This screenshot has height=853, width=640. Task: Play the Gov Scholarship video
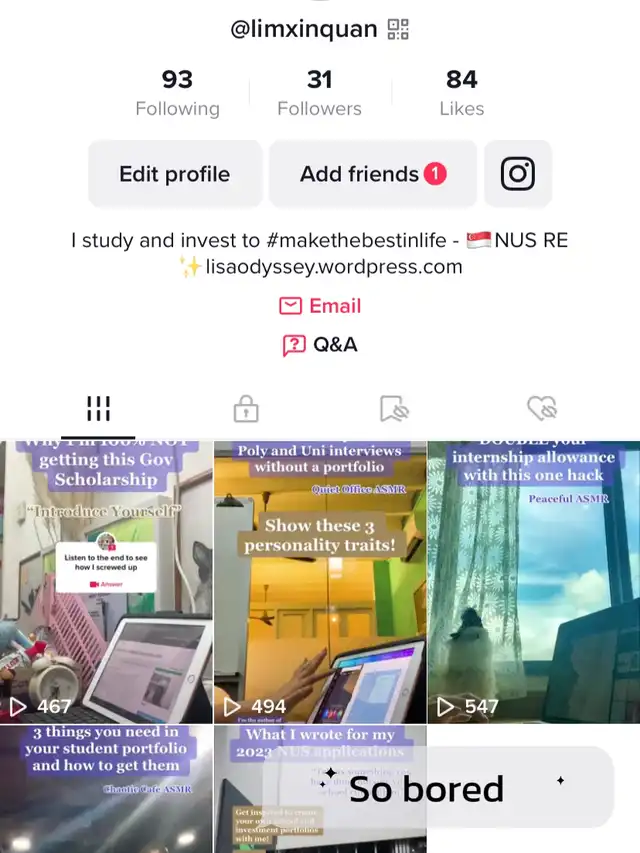point(106,582)
